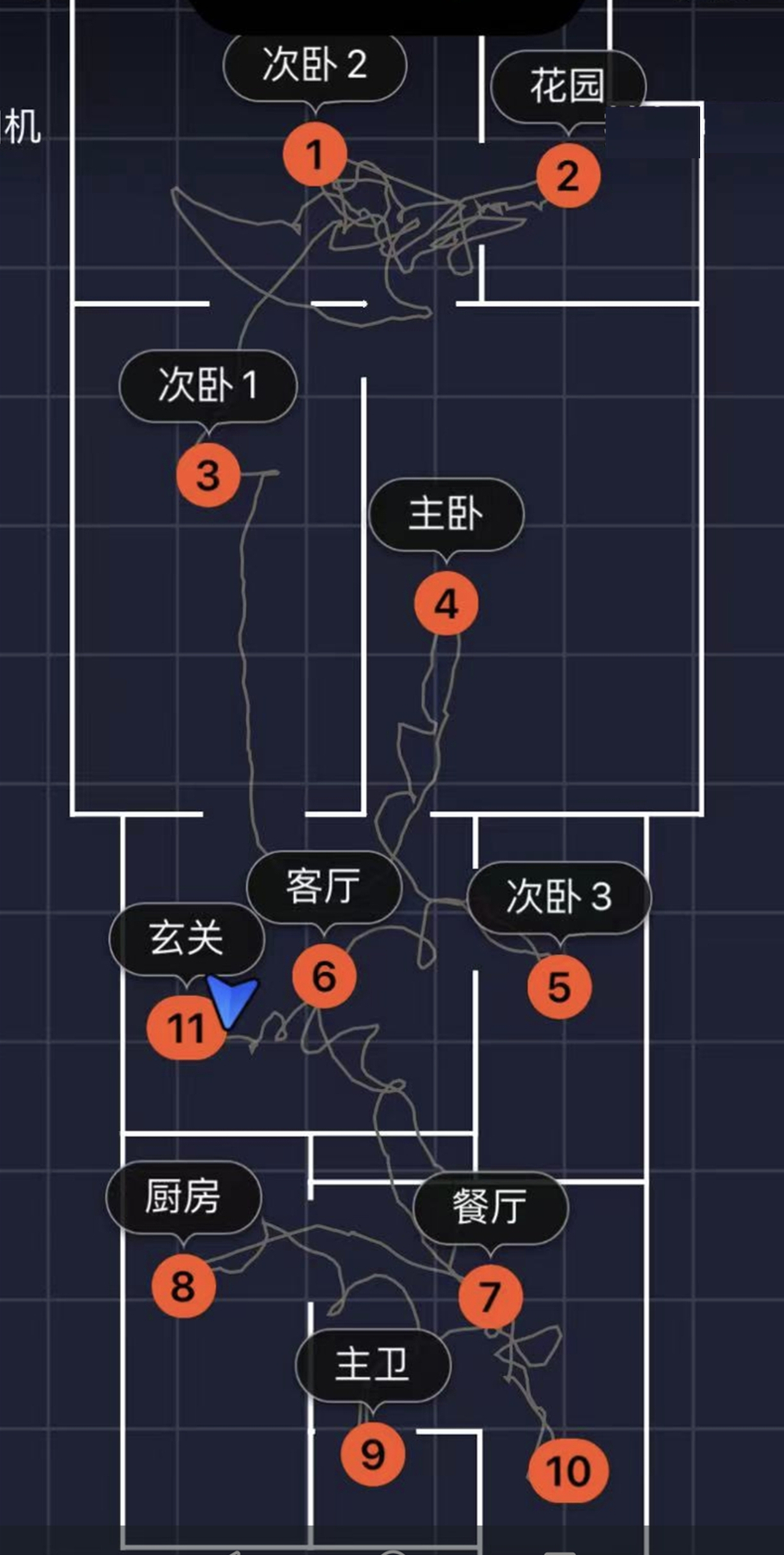
Task: Select test point marker 10
Action: coord(569,1471)
